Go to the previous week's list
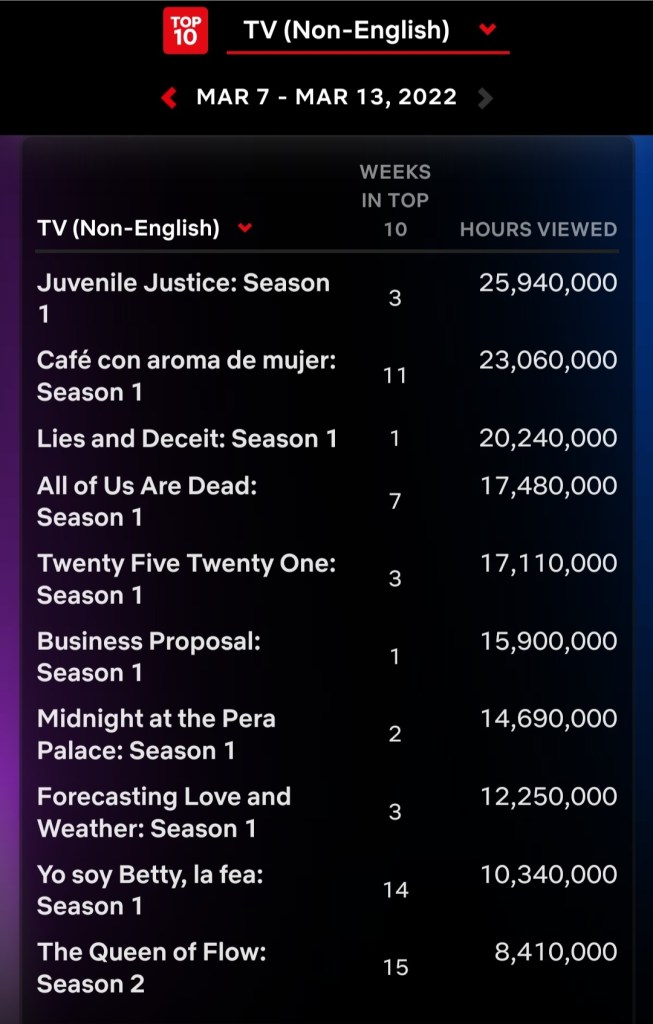This screenshot has height=1024, width=653. coord(169,98)
